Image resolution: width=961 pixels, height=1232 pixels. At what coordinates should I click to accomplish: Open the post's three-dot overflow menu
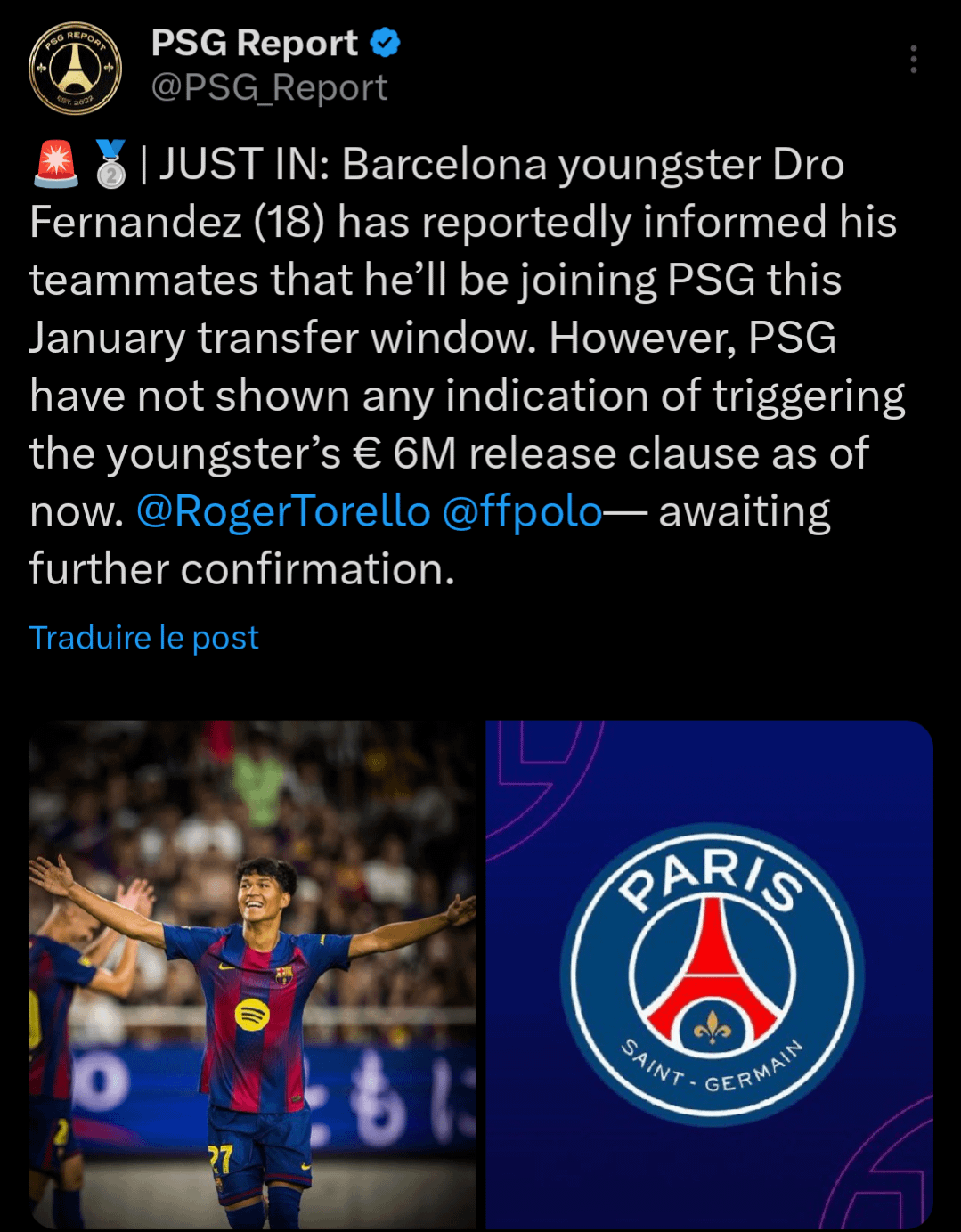tap(913, 60)
